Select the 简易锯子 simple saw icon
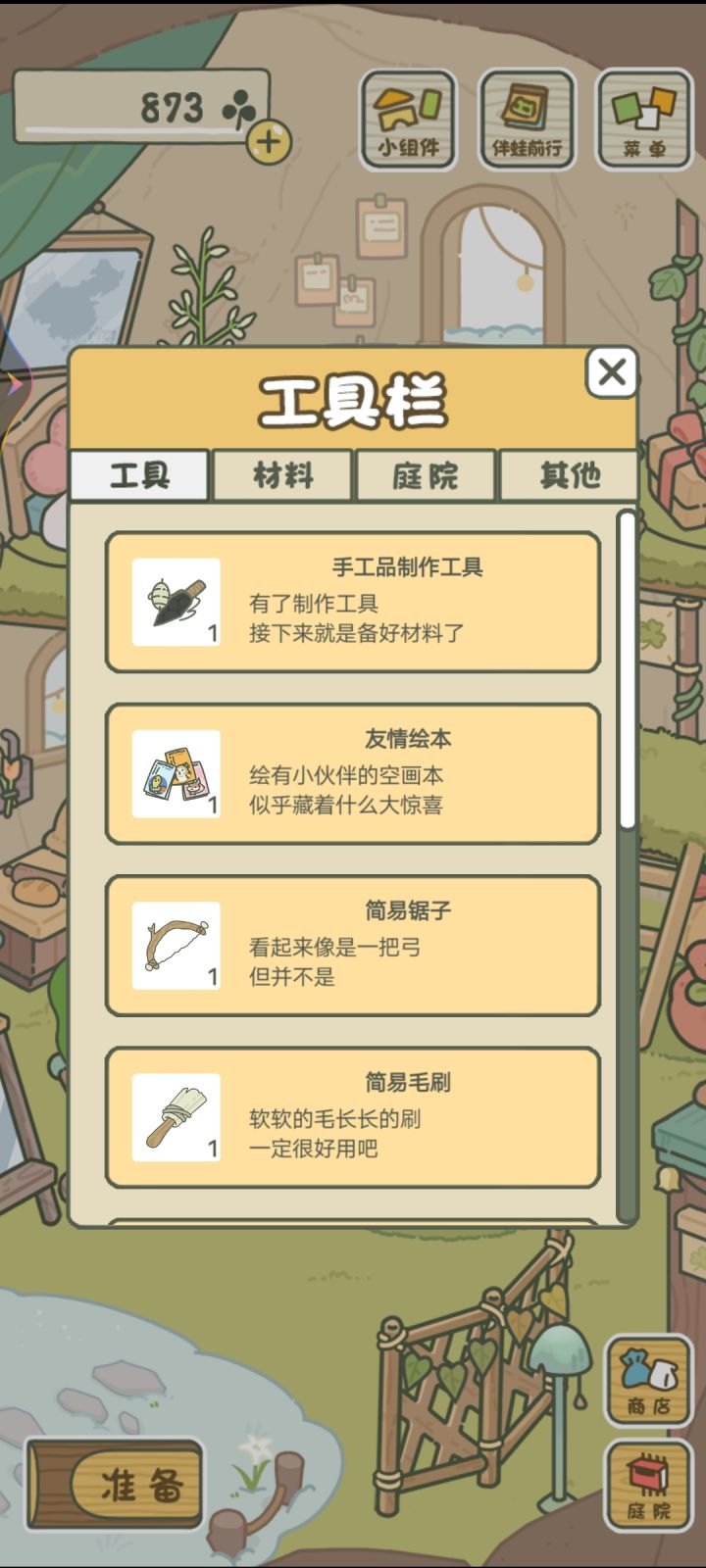Image resolution: width=706 pixels, height=1568 pixels. tap(175, 944)
